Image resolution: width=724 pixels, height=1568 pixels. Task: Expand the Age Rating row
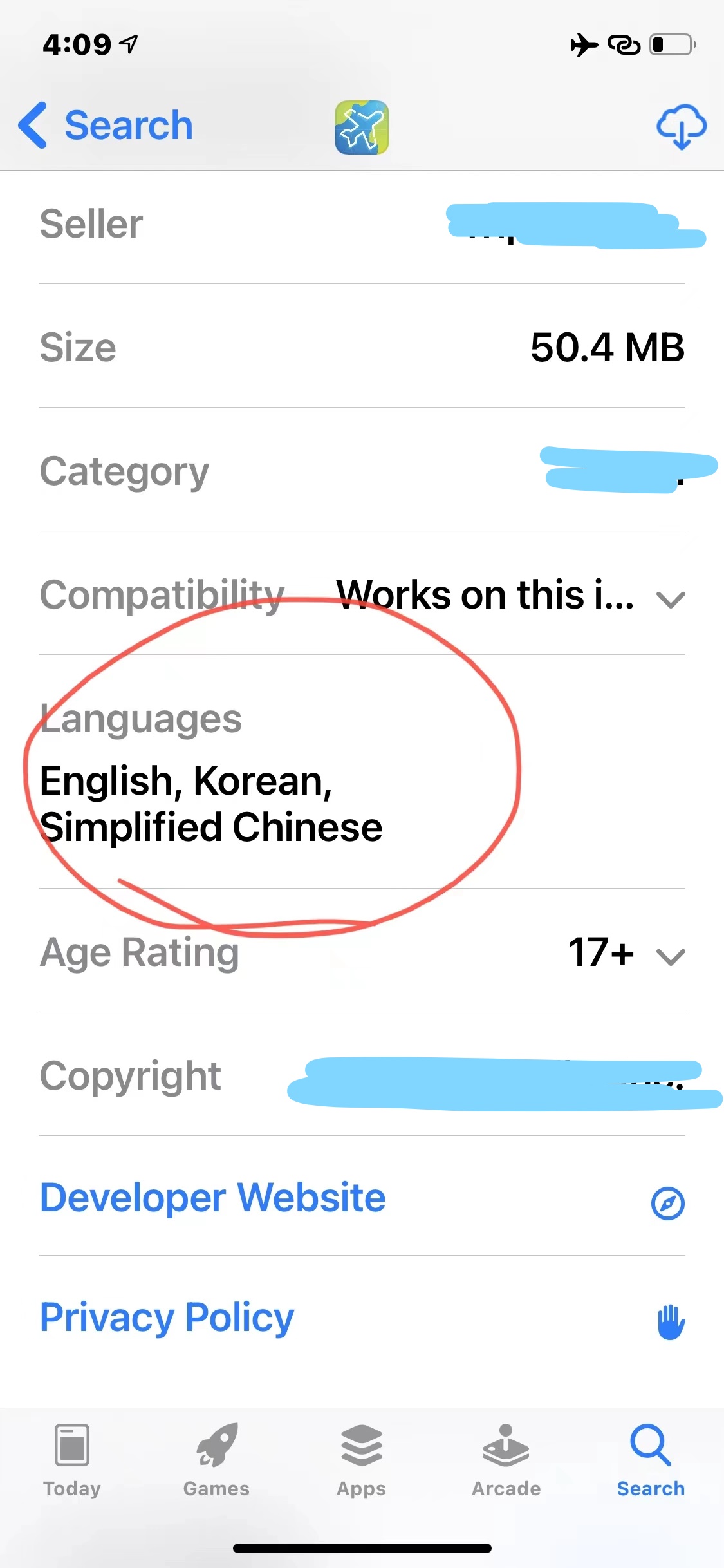362,951
